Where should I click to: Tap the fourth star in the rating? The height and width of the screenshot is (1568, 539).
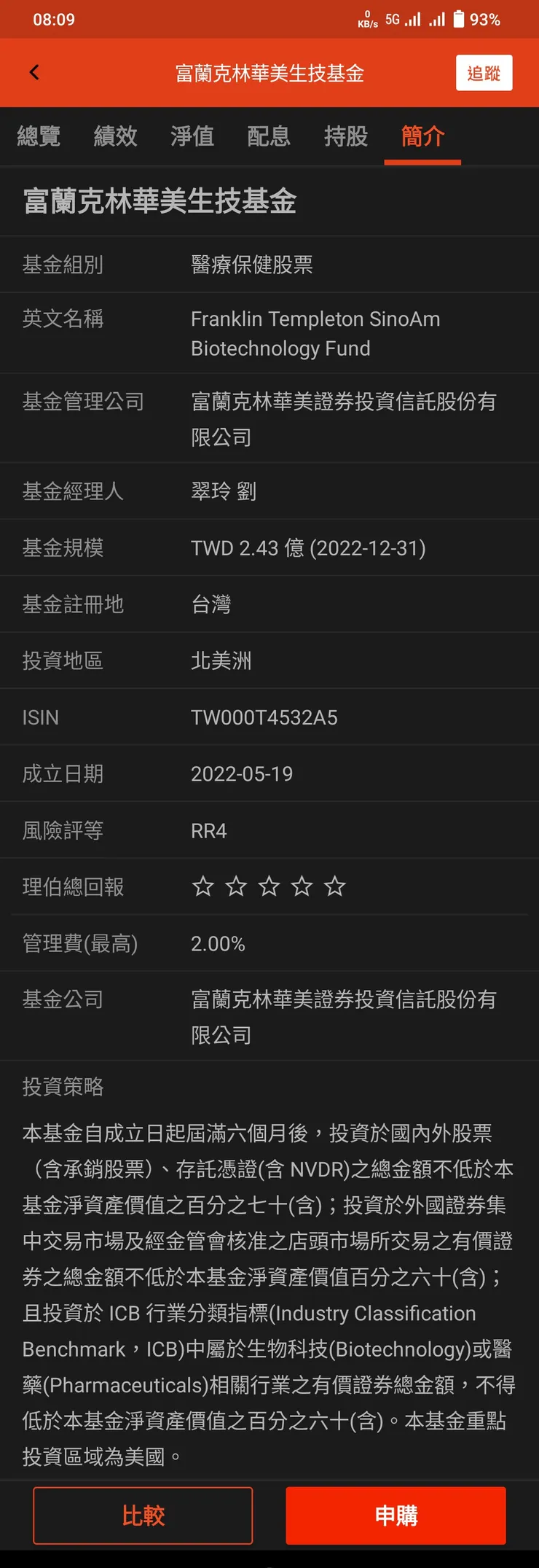[302, 886]
